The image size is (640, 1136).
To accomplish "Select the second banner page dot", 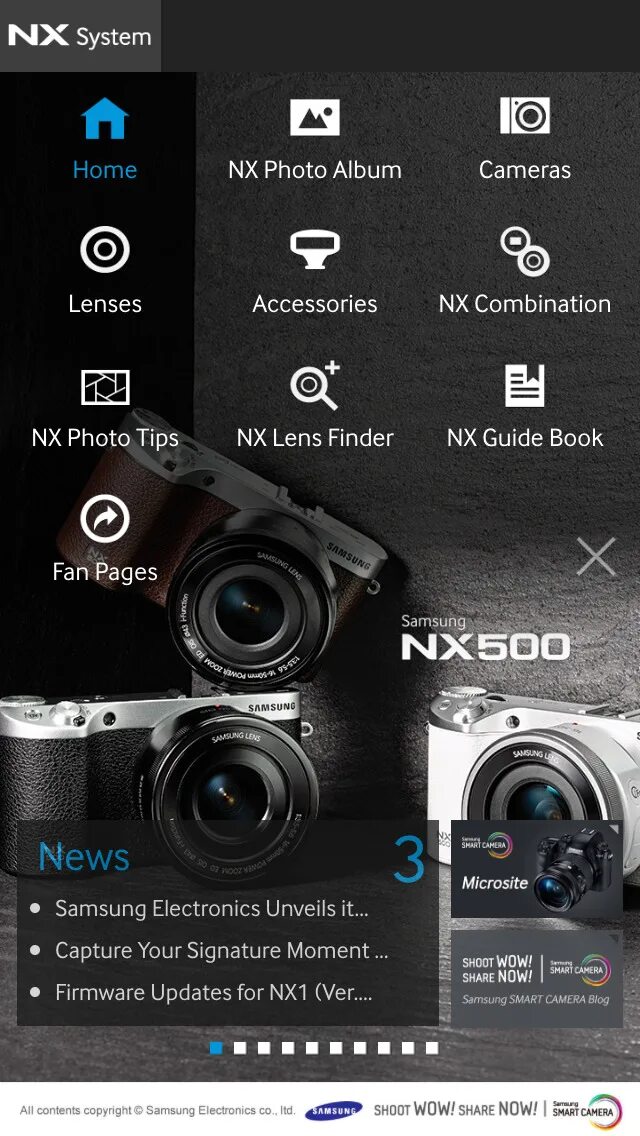I will click(x=240, y=1048).
